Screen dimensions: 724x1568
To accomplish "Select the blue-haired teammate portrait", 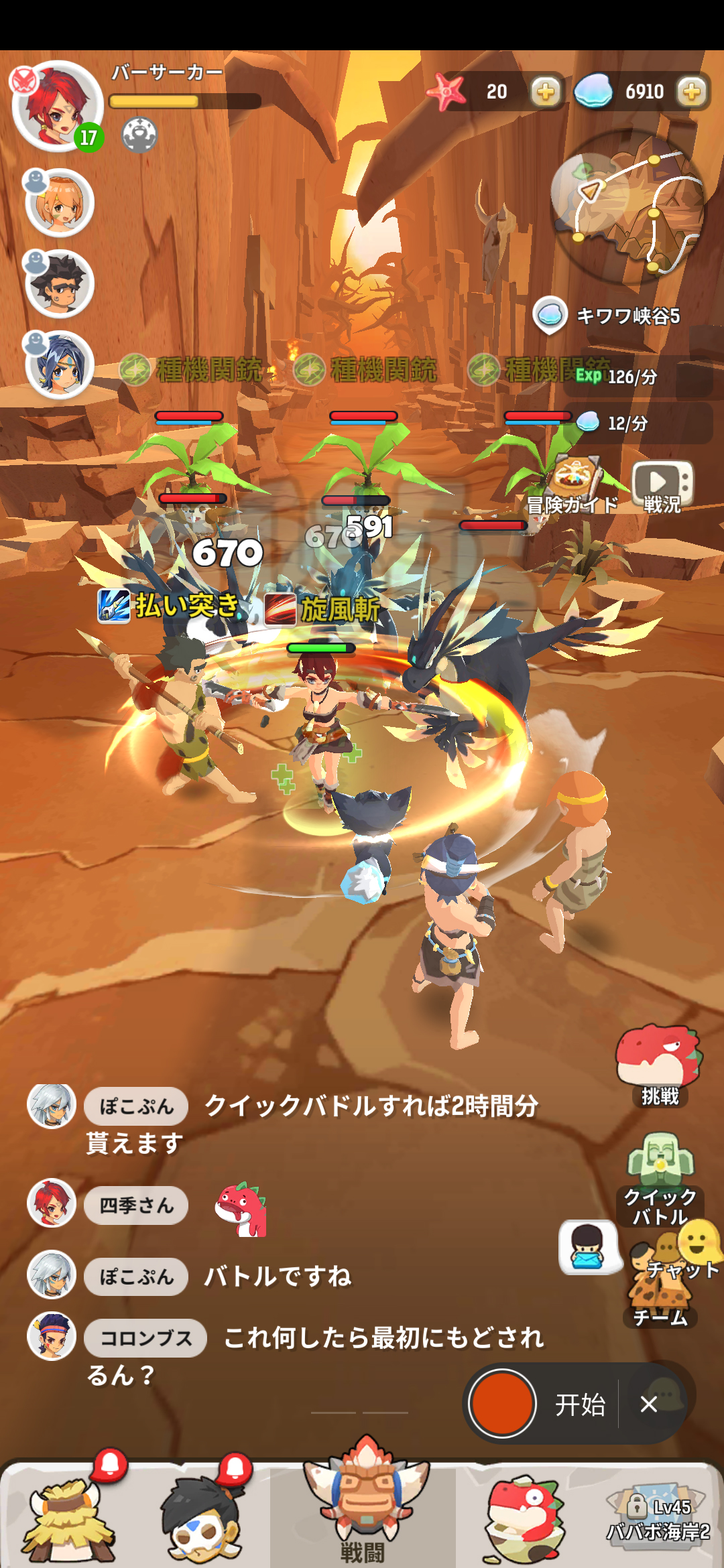I will click(59, 366).
